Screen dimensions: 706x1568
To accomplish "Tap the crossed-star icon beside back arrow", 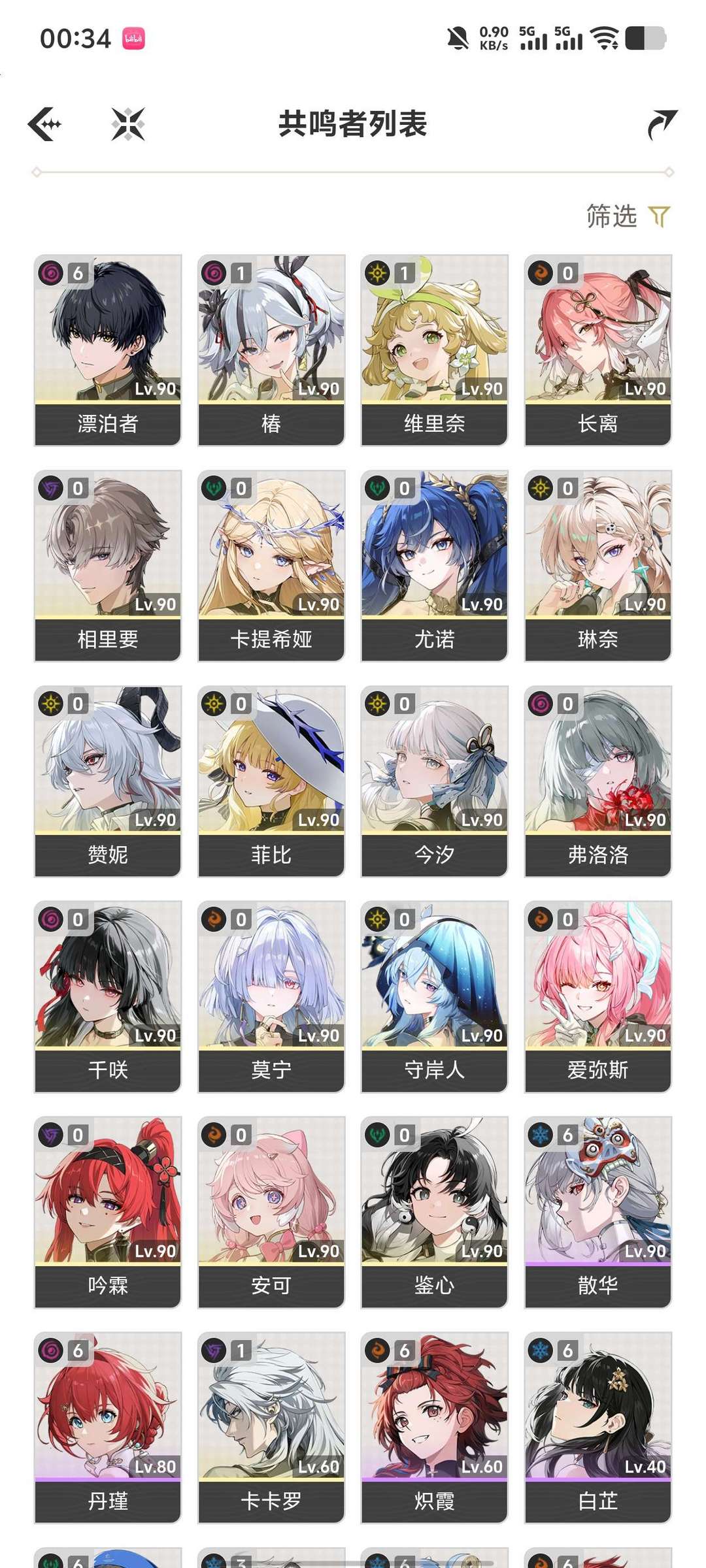I will point(128,124).
